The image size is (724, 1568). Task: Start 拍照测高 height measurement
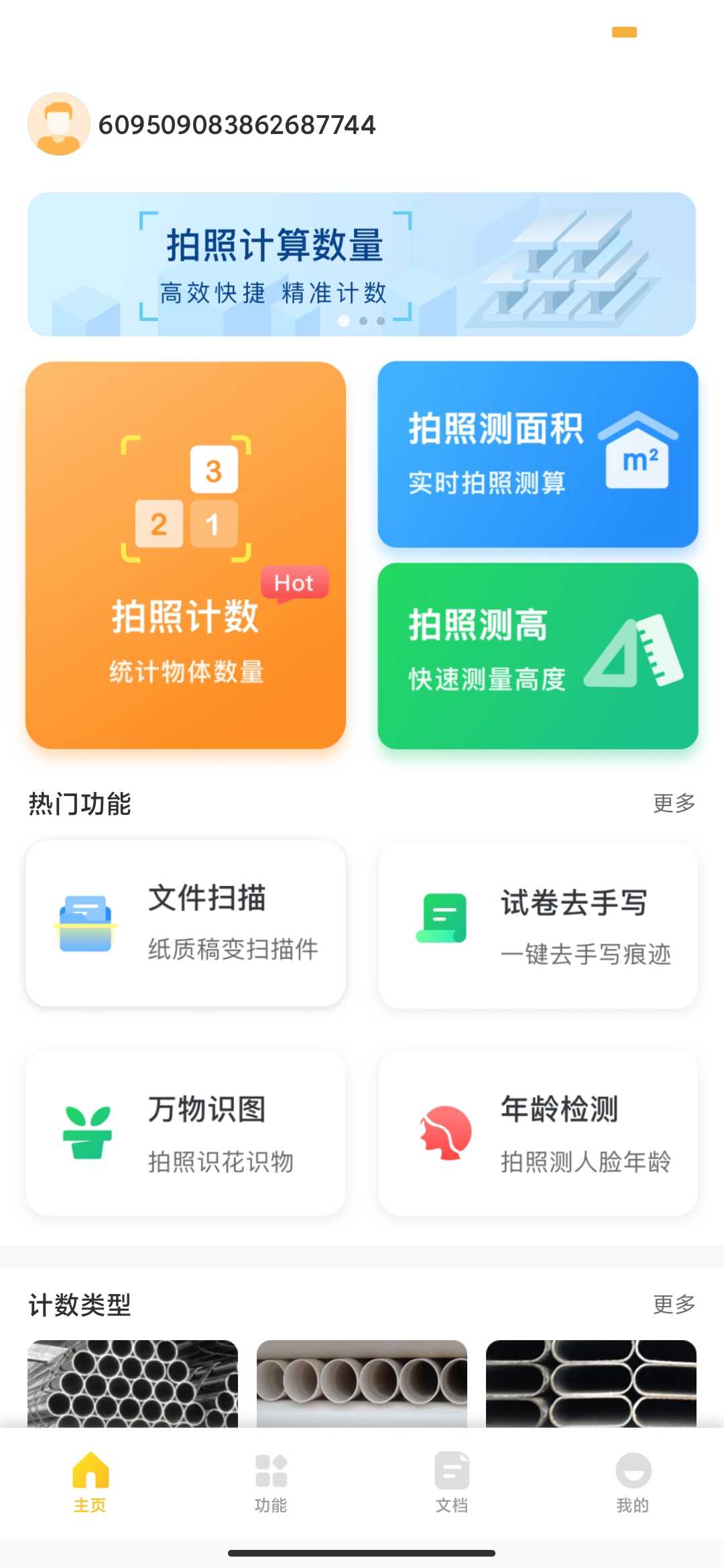(538, 655)
